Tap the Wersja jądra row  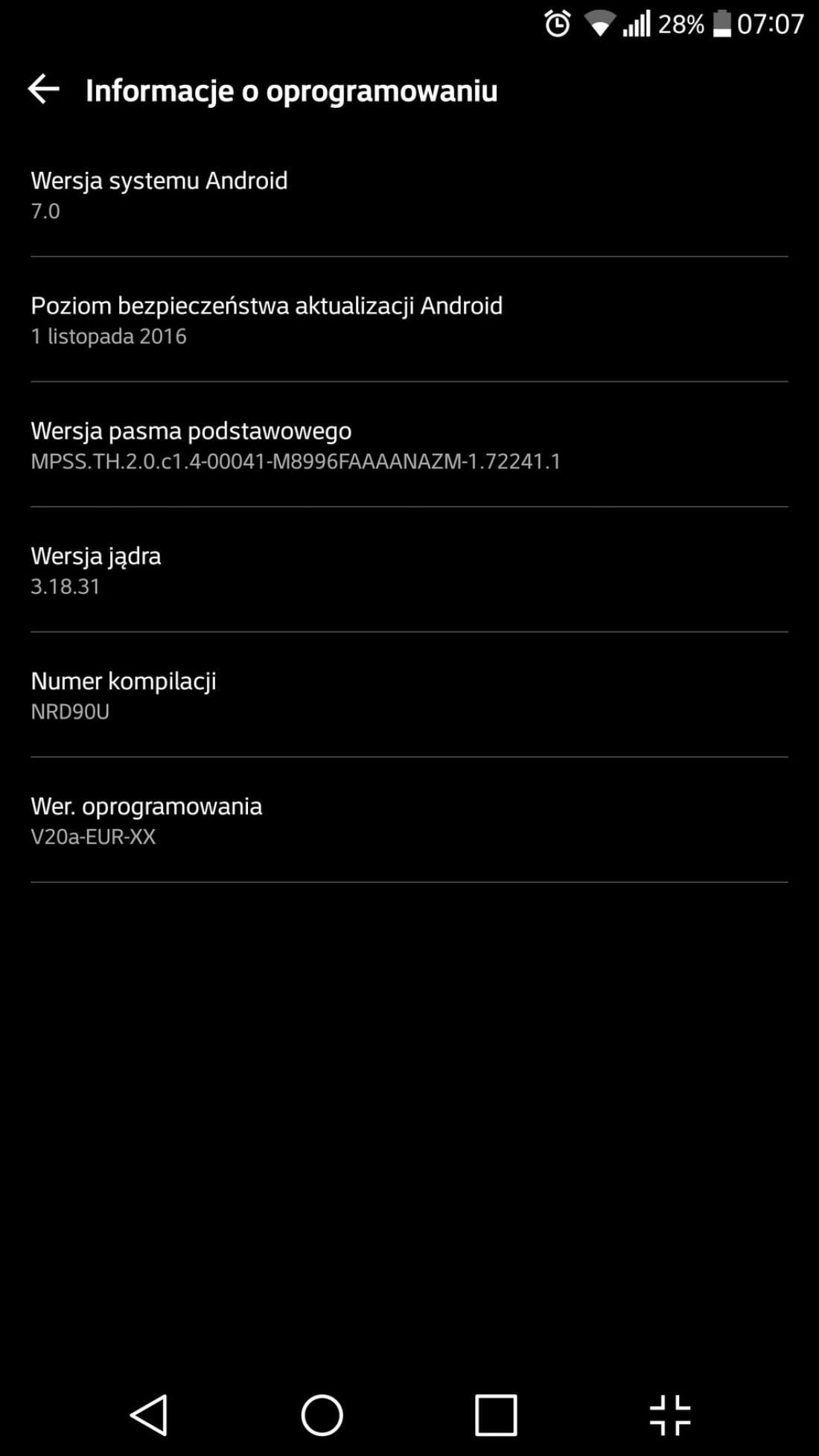[409, 570]
